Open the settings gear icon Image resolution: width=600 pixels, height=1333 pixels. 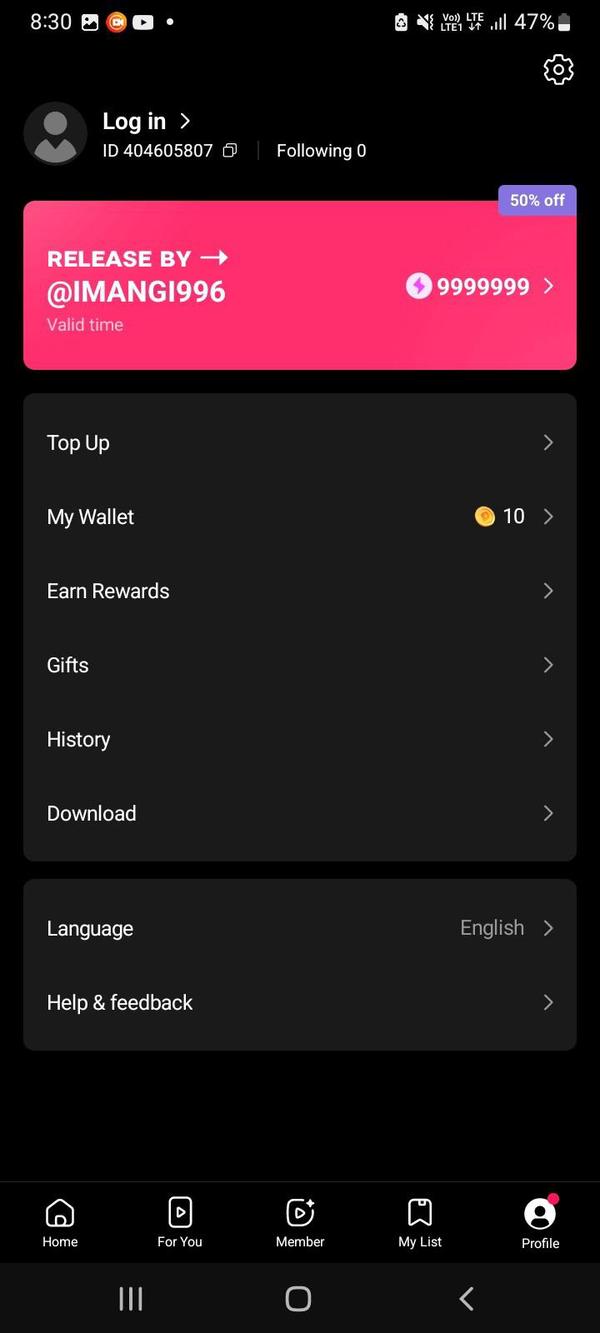(558, 69)
